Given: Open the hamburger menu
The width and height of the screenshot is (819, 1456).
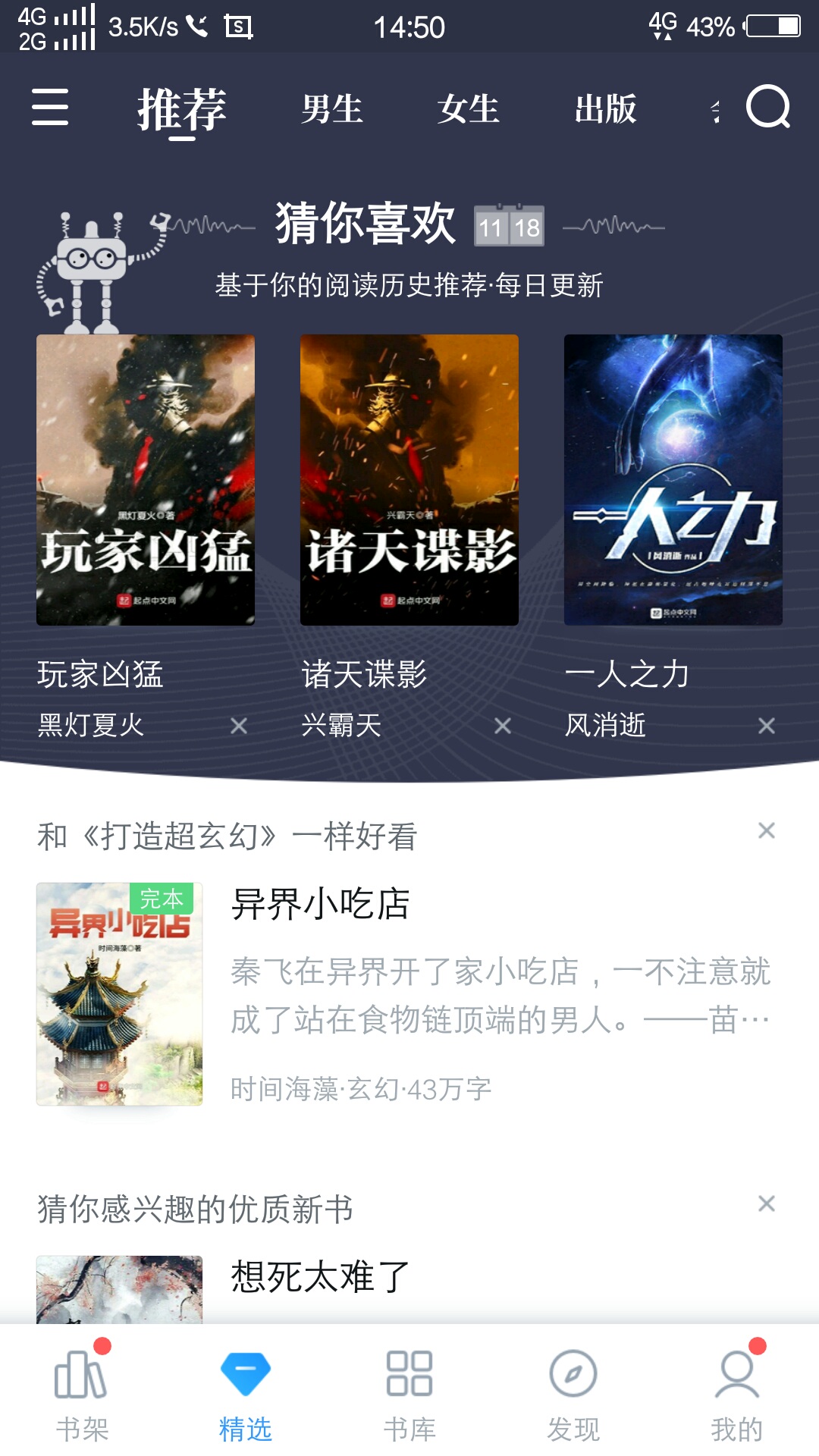Looking at the screenshot, I should click(50, 107).
